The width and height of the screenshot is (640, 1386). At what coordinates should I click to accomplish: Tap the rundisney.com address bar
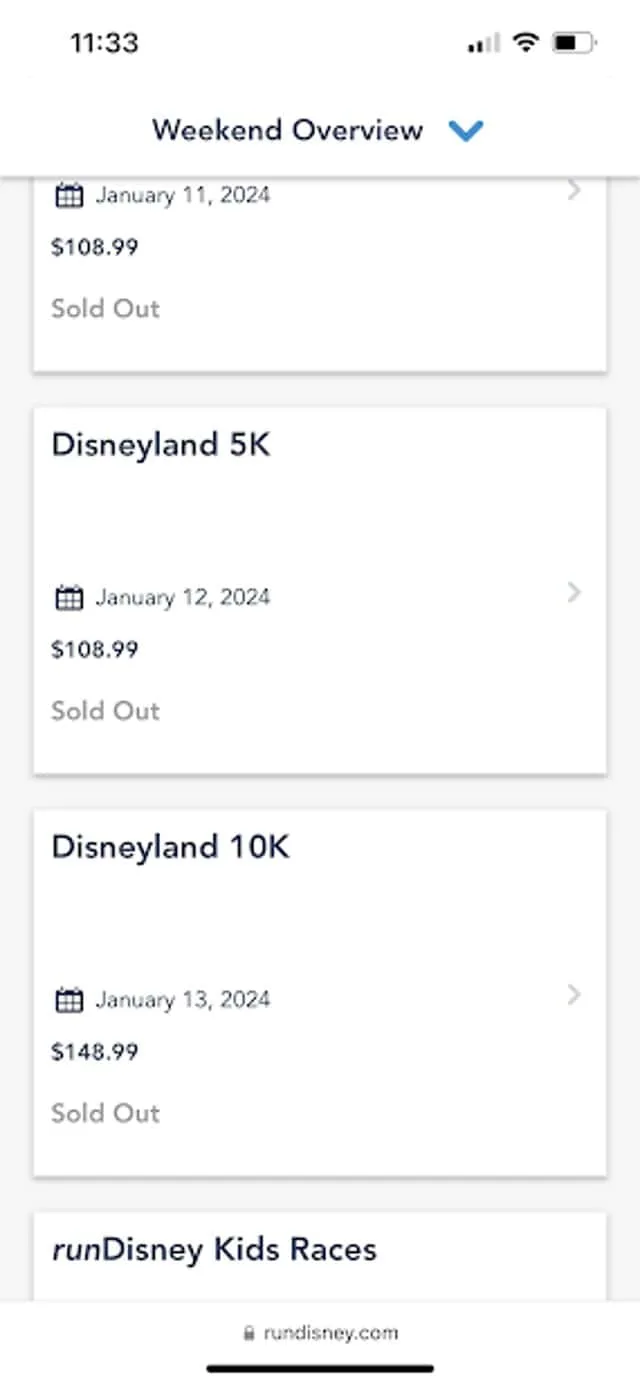pyautogui.click(x=320, y=1333)
